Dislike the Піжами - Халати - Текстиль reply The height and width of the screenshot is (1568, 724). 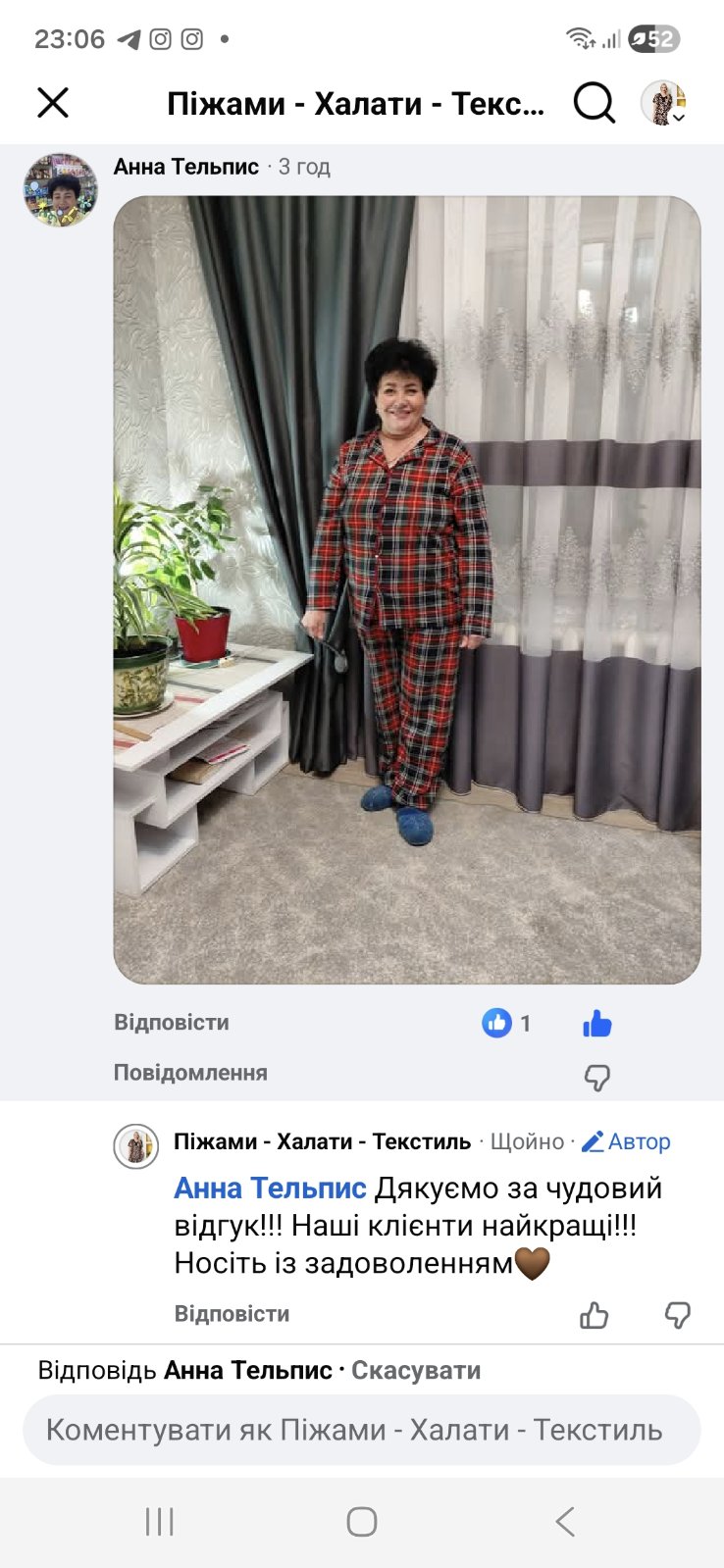[x=677, y=1315]
